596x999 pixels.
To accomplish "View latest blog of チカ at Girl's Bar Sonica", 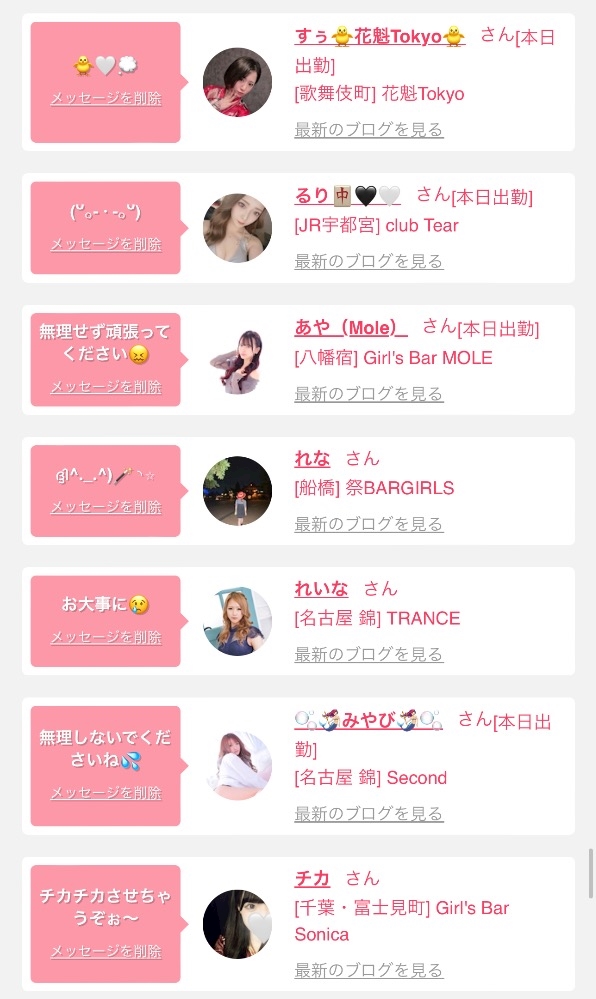I will (x=368, y=970).
